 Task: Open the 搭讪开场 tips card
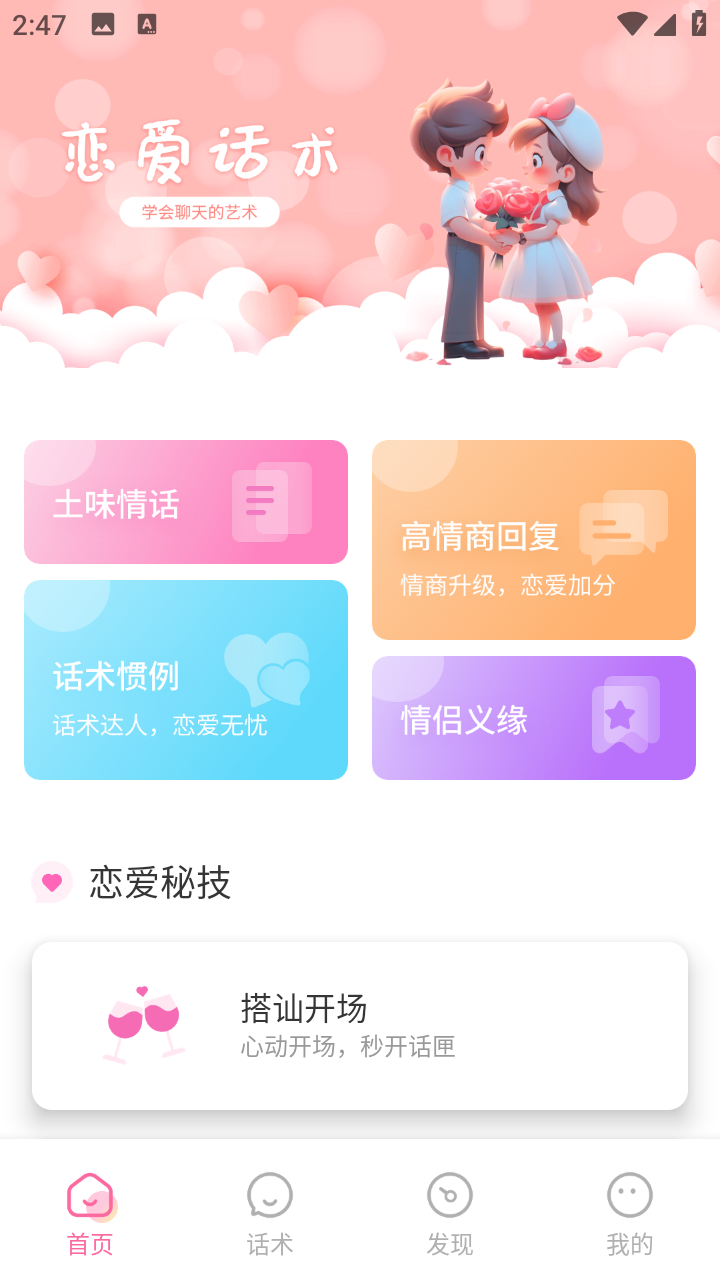[x=360, y=1026]
